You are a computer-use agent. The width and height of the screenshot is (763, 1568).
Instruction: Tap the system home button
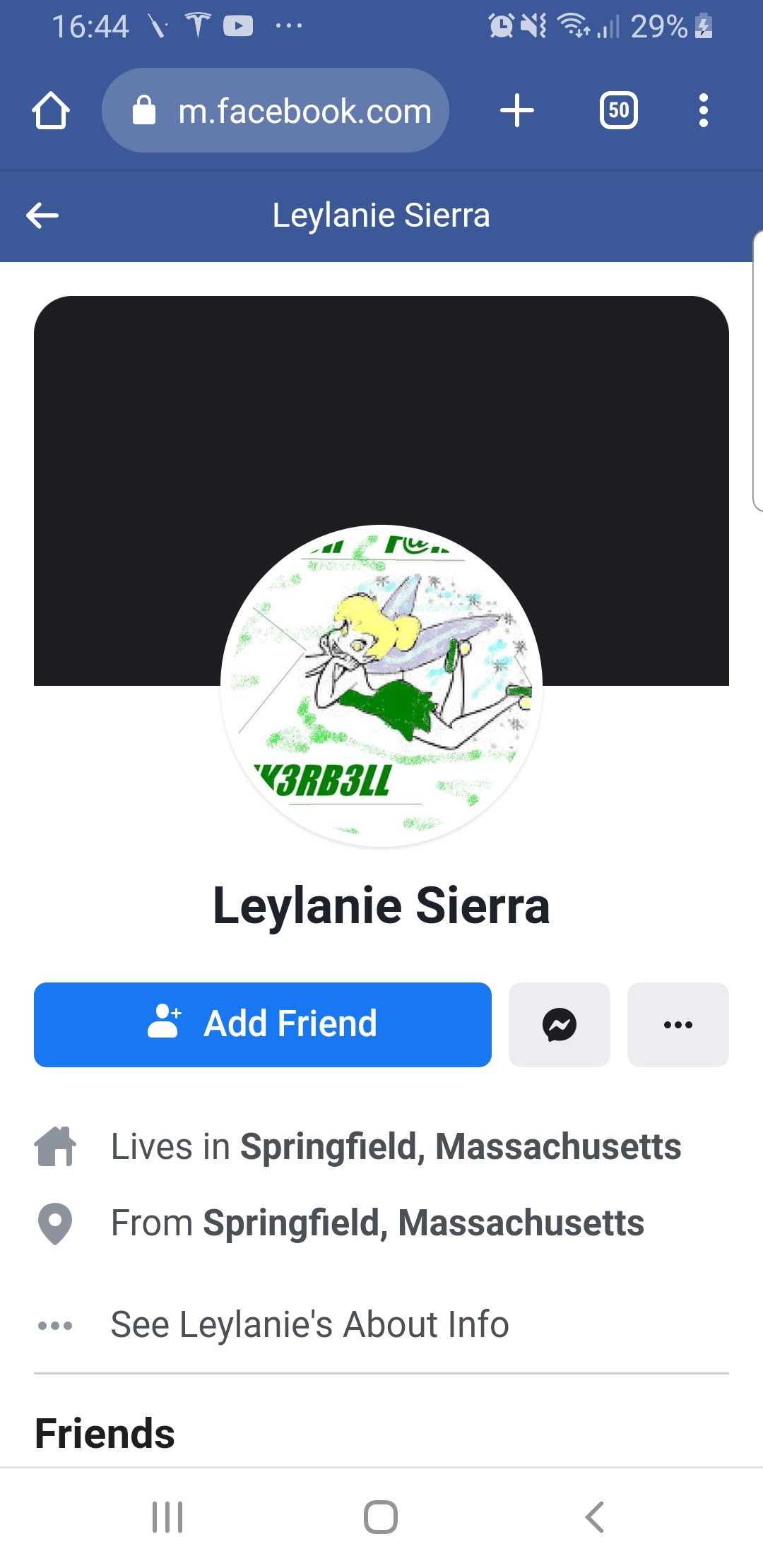381,1516
